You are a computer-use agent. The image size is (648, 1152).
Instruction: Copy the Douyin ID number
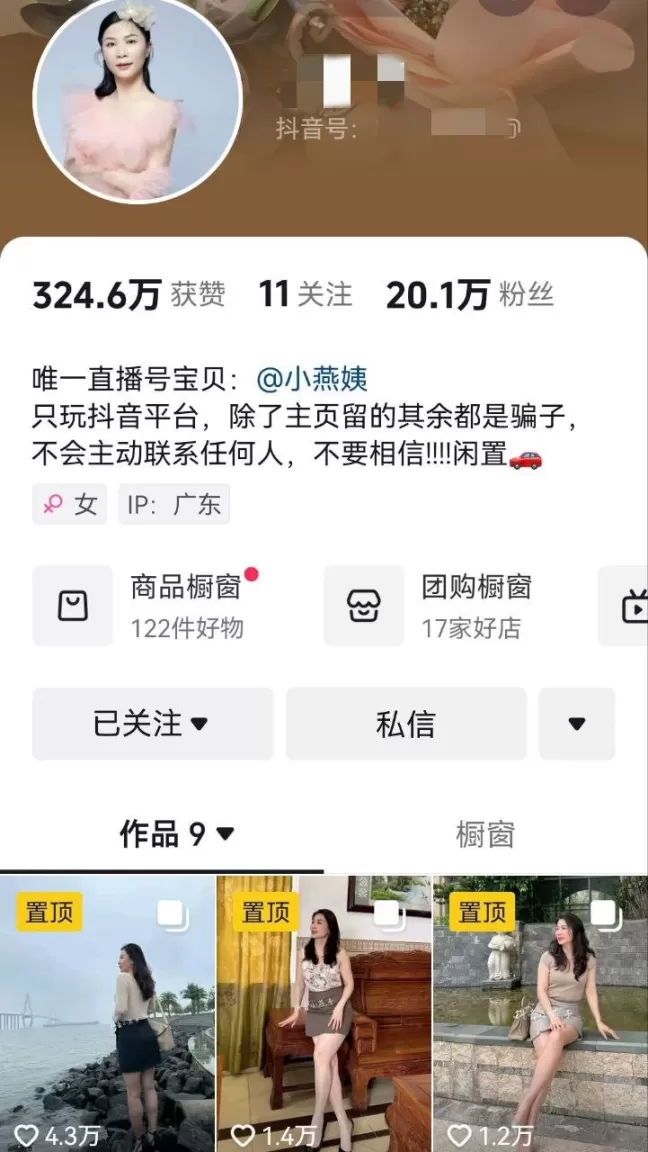(511, 128)
